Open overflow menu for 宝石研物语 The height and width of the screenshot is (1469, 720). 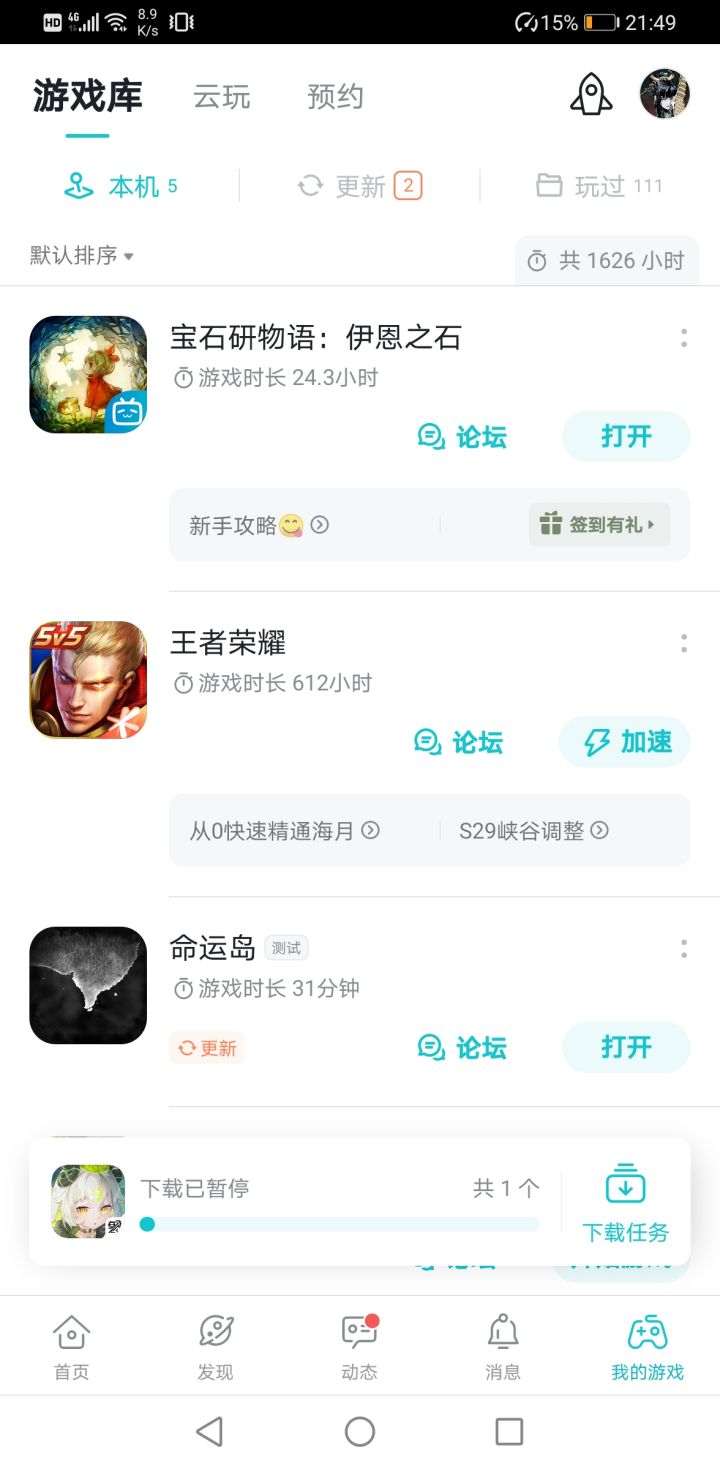point(684,338)
